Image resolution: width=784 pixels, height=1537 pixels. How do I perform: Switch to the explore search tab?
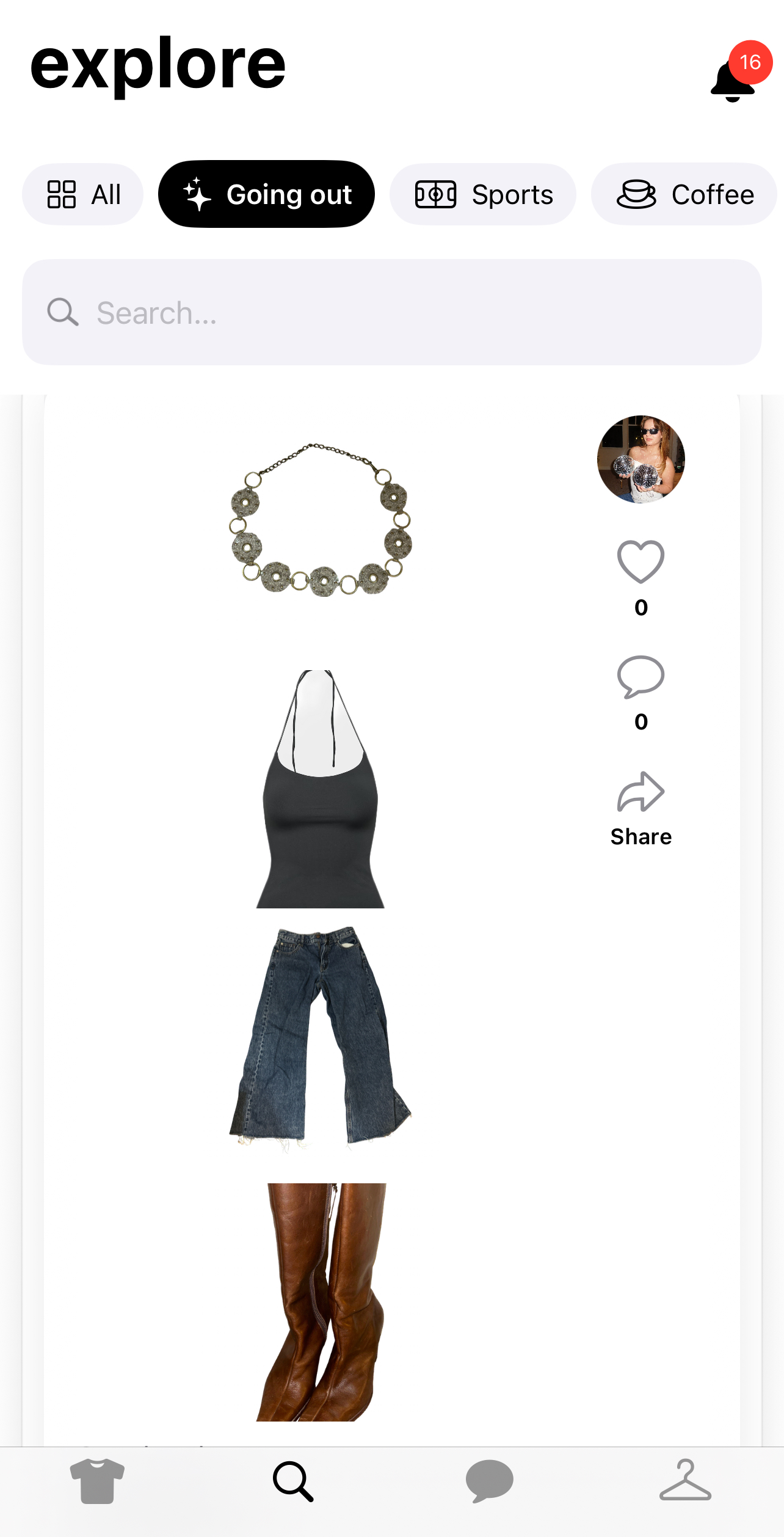click(294, 1481)
